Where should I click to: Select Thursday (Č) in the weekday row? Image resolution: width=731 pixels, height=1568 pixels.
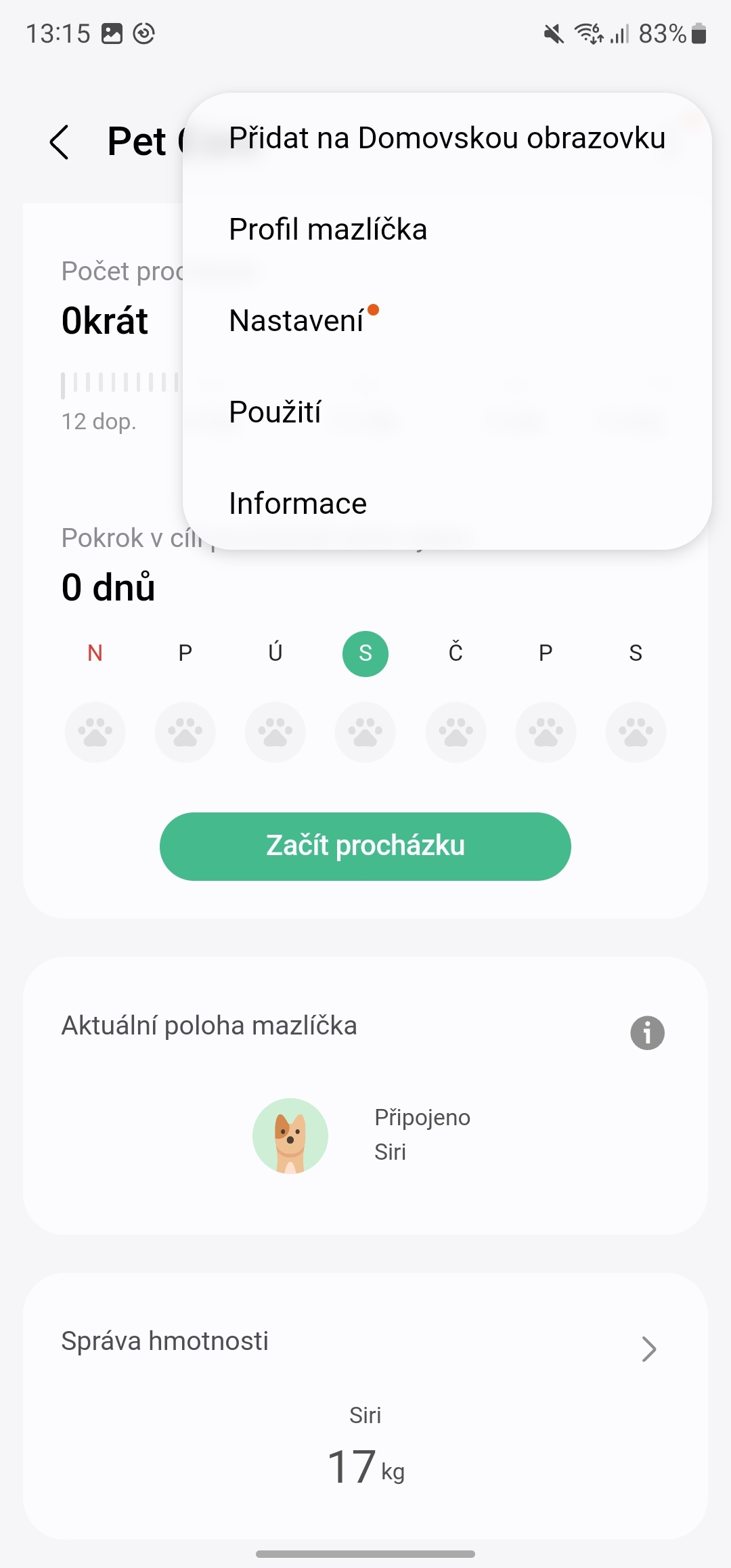[455, 653]
